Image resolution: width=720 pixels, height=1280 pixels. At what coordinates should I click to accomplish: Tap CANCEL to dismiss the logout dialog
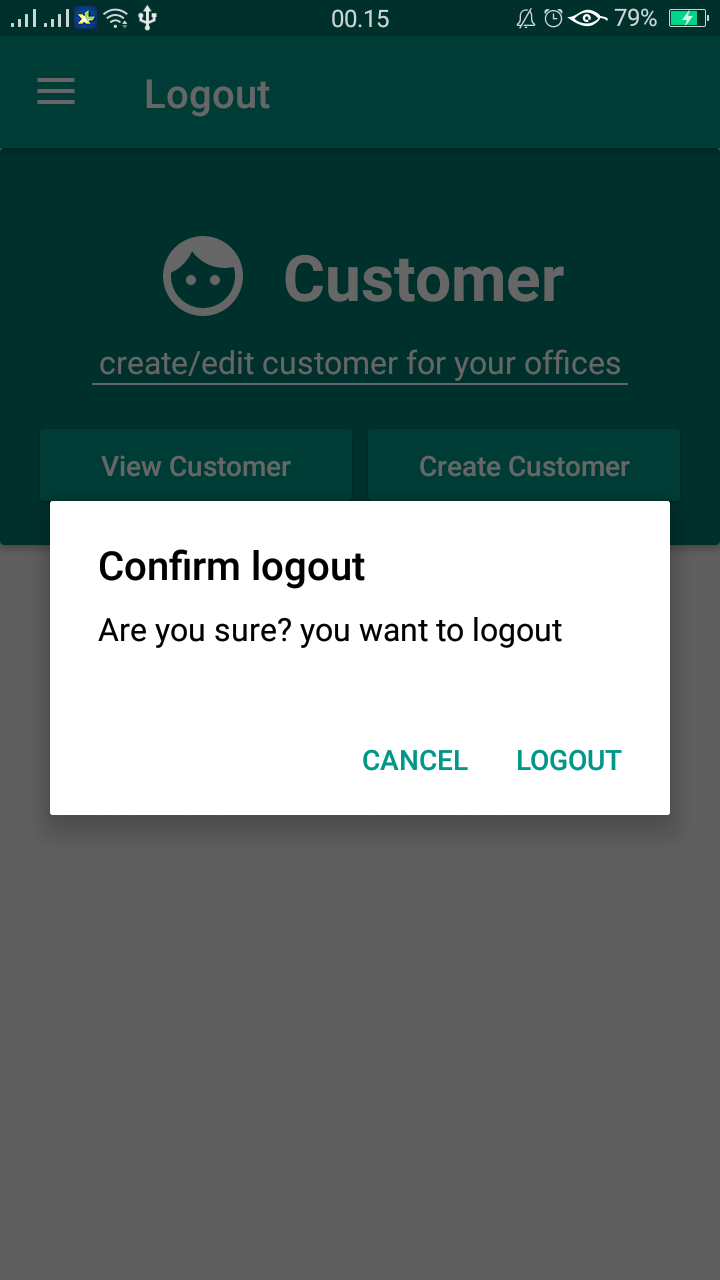point(415,761)
